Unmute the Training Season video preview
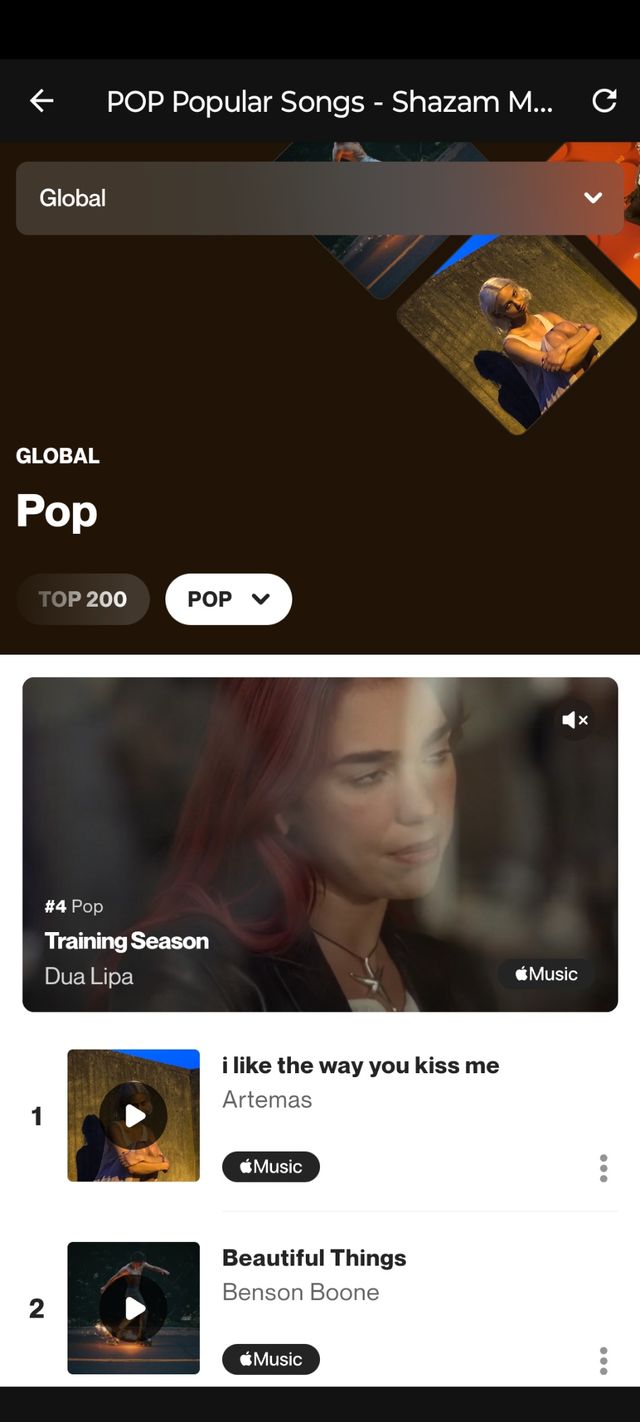This screenshot has height=1422, width=640. [575, 720]
